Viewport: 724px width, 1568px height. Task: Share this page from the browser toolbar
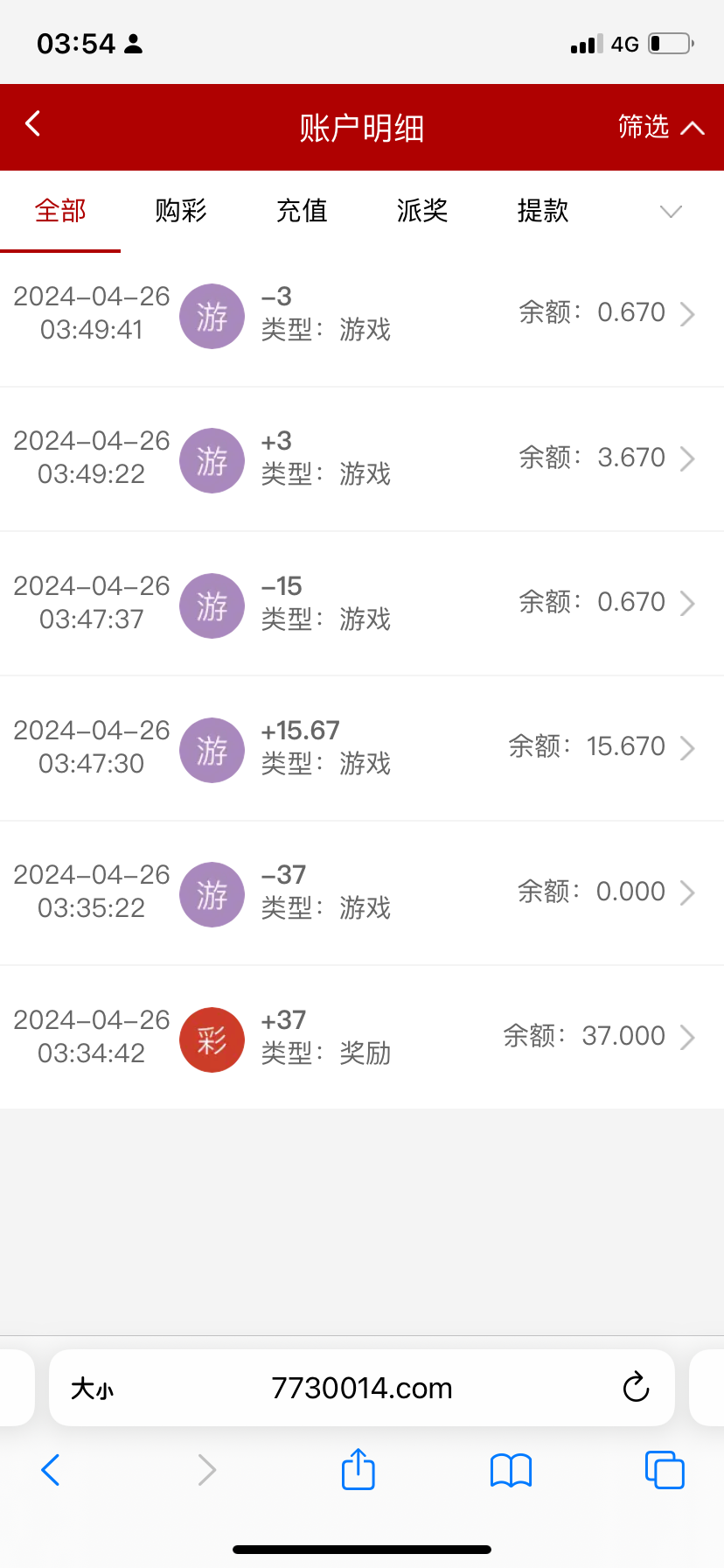(358, 1469)
